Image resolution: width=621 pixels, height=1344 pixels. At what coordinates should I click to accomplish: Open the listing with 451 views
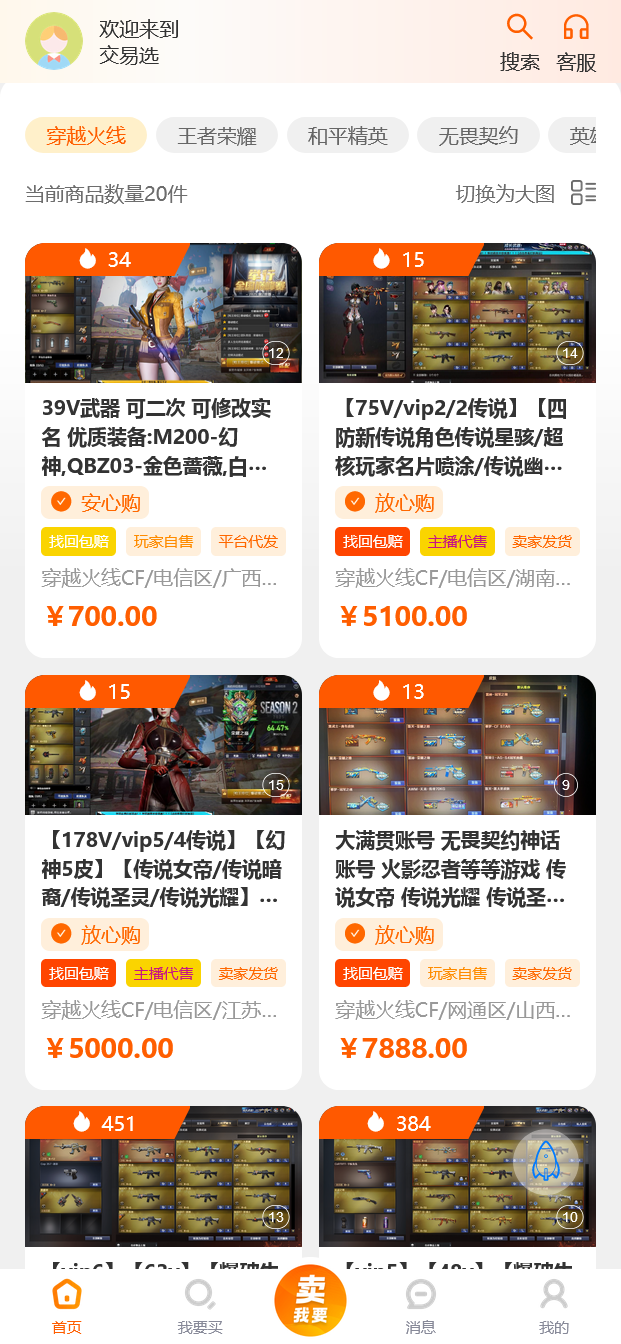coord(163,1180)
